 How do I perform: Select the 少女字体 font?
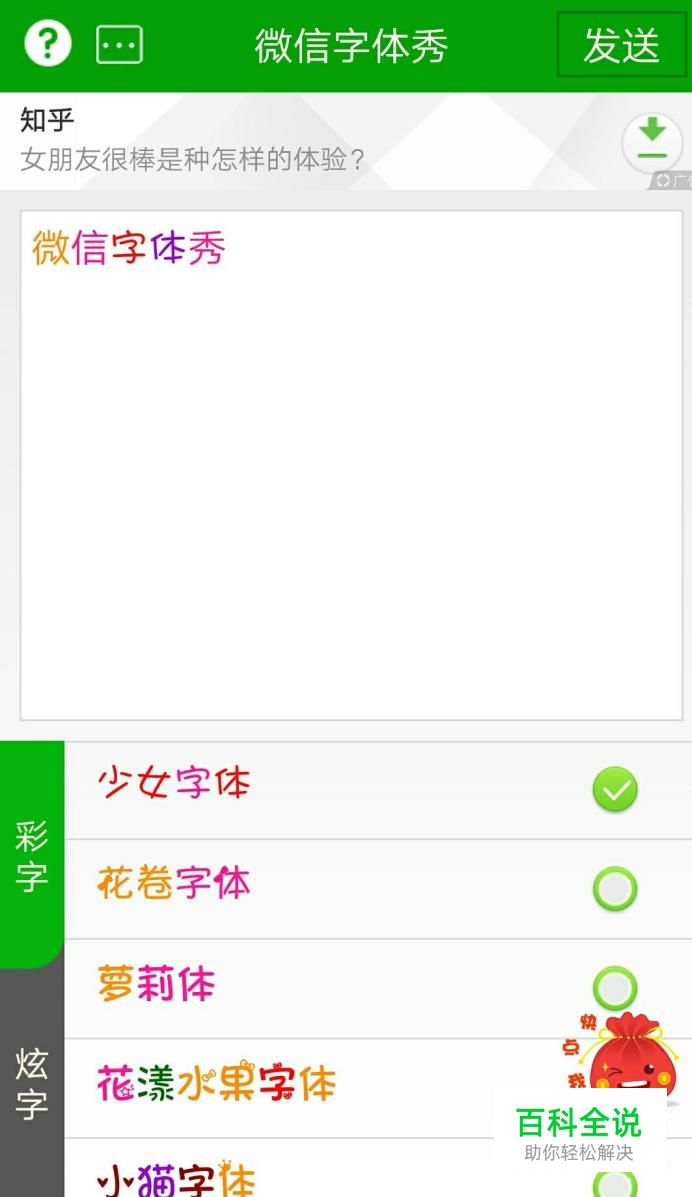(x=378, y=789)
